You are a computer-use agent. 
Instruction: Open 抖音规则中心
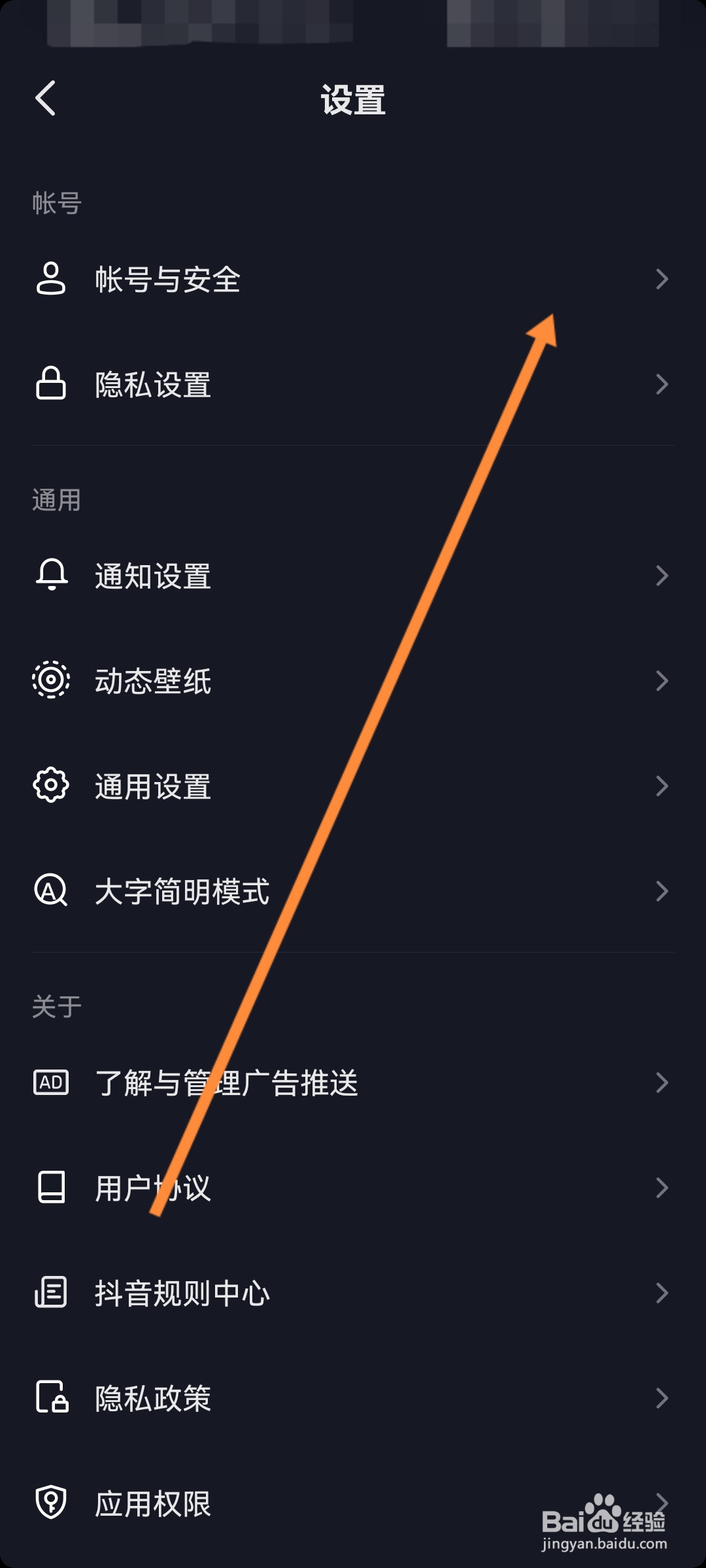point(353,1293)
